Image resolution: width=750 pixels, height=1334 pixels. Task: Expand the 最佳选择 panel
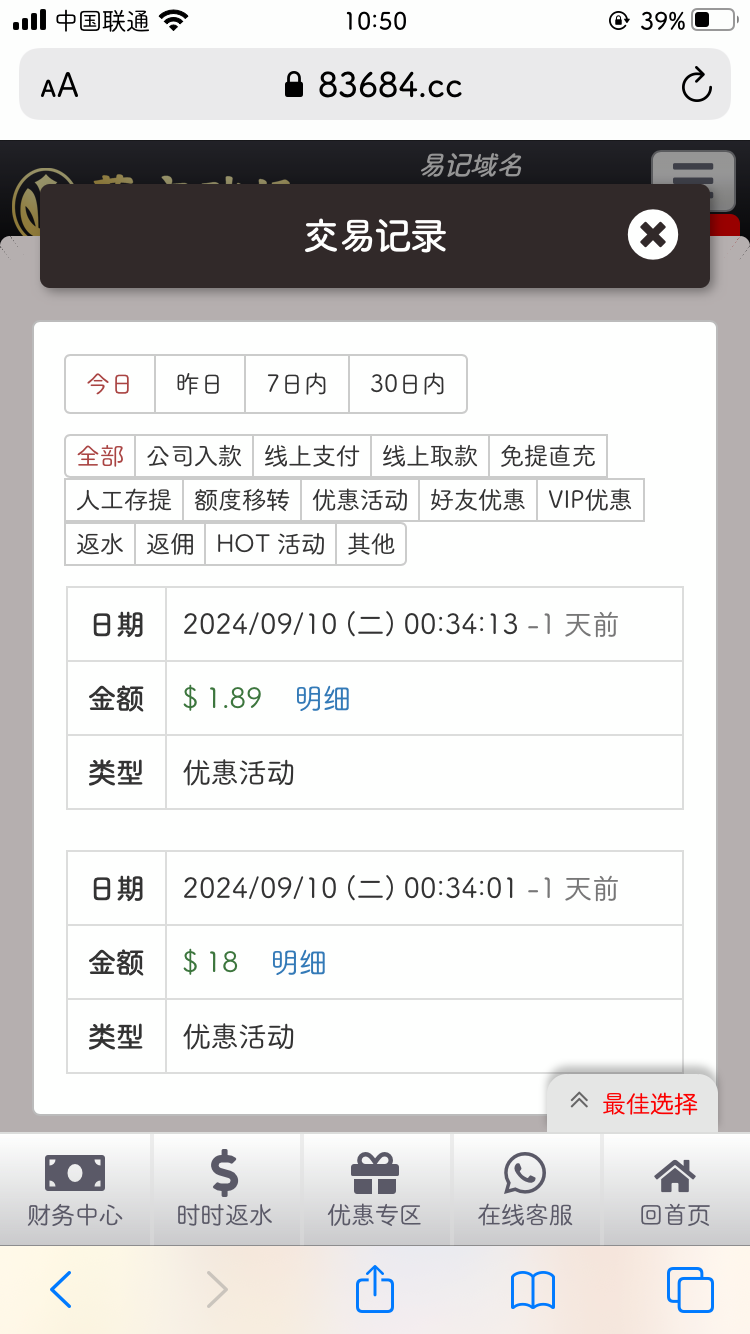click(632, 1103)
